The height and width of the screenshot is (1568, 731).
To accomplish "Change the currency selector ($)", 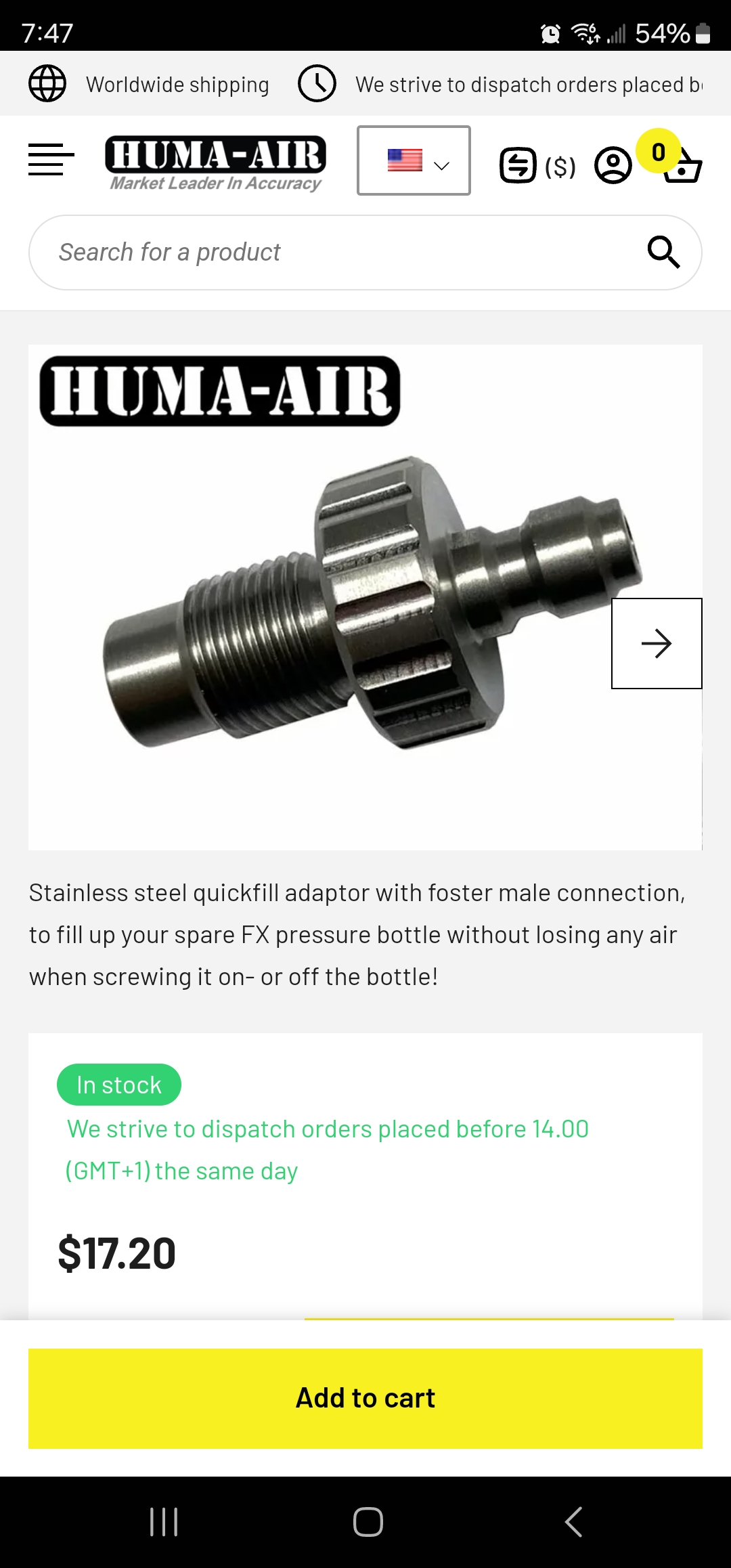I will pos(538,166).
